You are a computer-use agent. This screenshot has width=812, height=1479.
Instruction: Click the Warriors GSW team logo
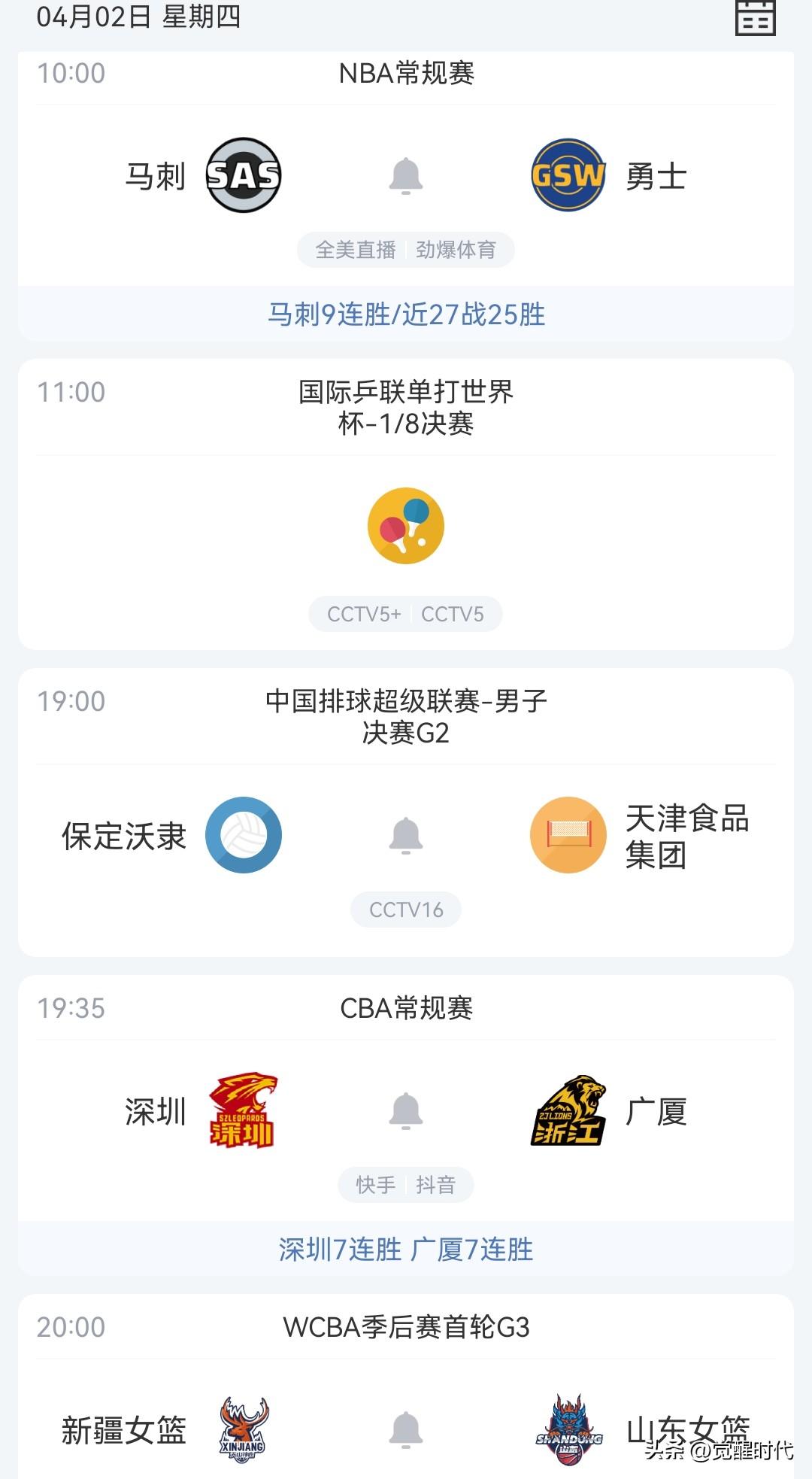569,175
